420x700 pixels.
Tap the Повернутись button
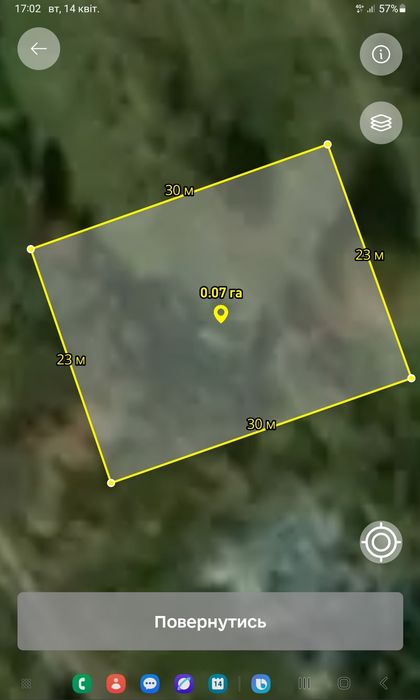click(210, 621)
